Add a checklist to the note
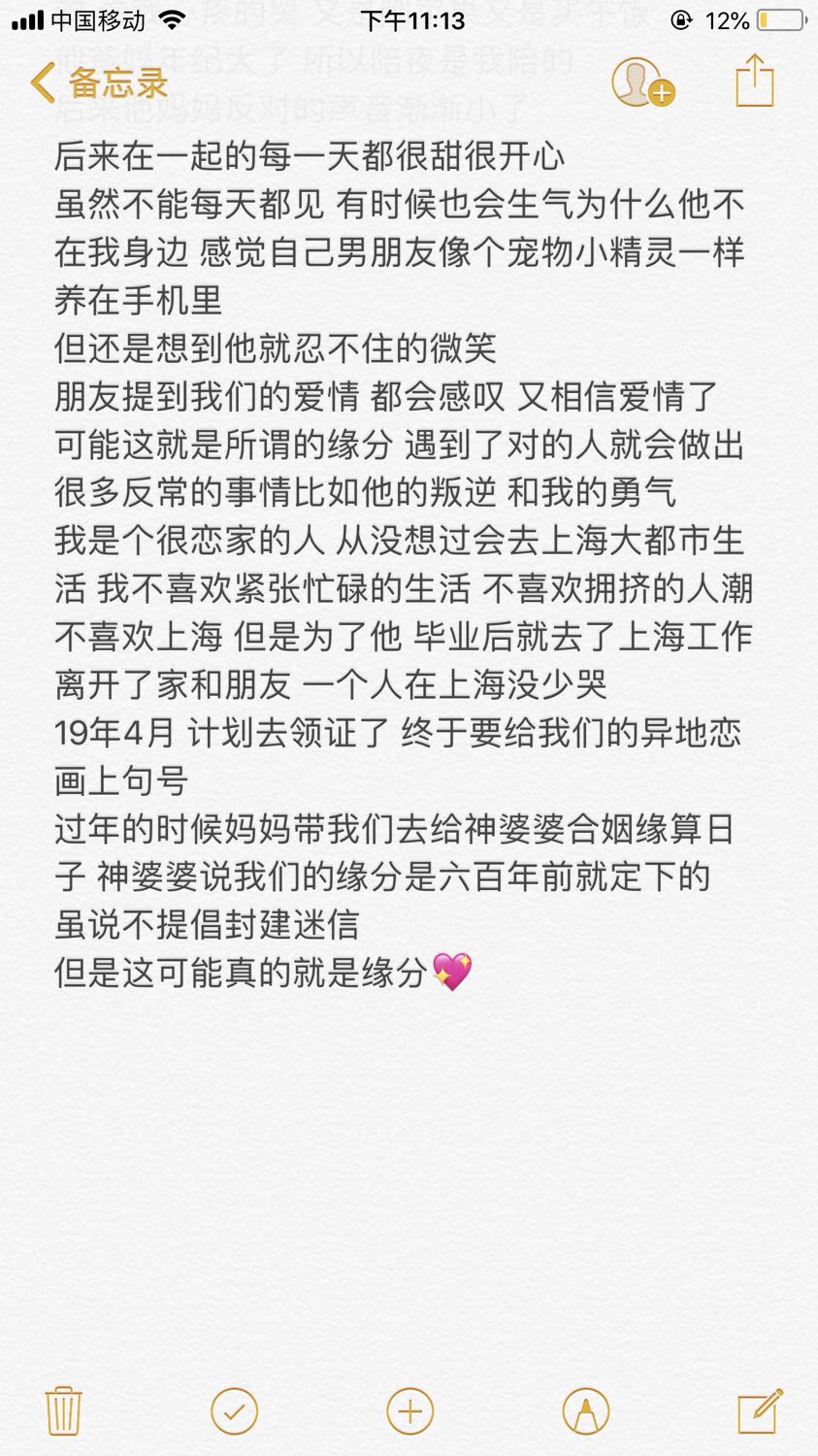Screen dimensions: 818x1456 coord(235,1410)
